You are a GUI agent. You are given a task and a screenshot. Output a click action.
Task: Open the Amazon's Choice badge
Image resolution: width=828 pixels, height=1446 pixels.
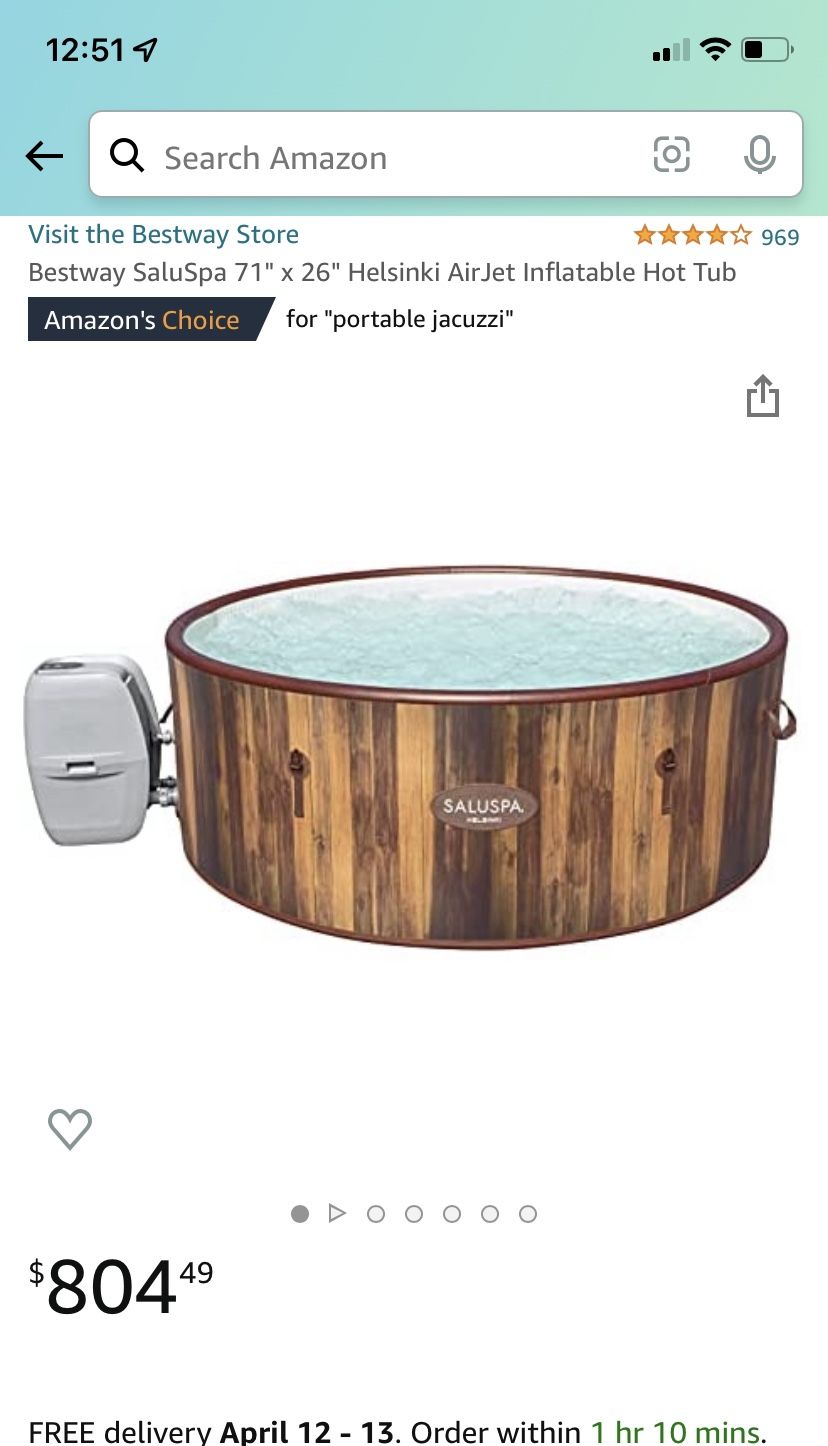click(140, 319)
